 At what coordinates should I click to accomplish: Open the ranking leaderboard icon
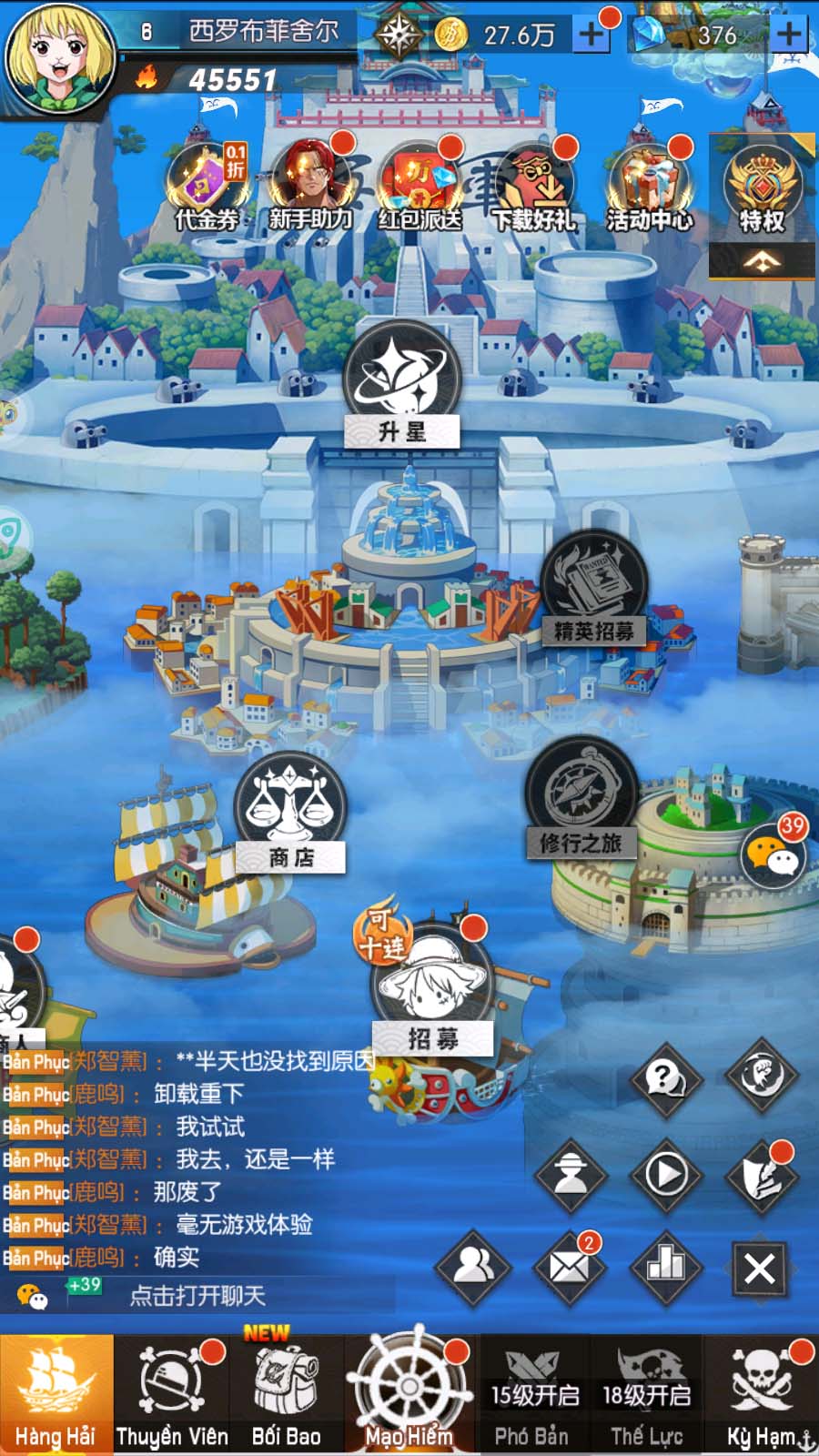665,1266
